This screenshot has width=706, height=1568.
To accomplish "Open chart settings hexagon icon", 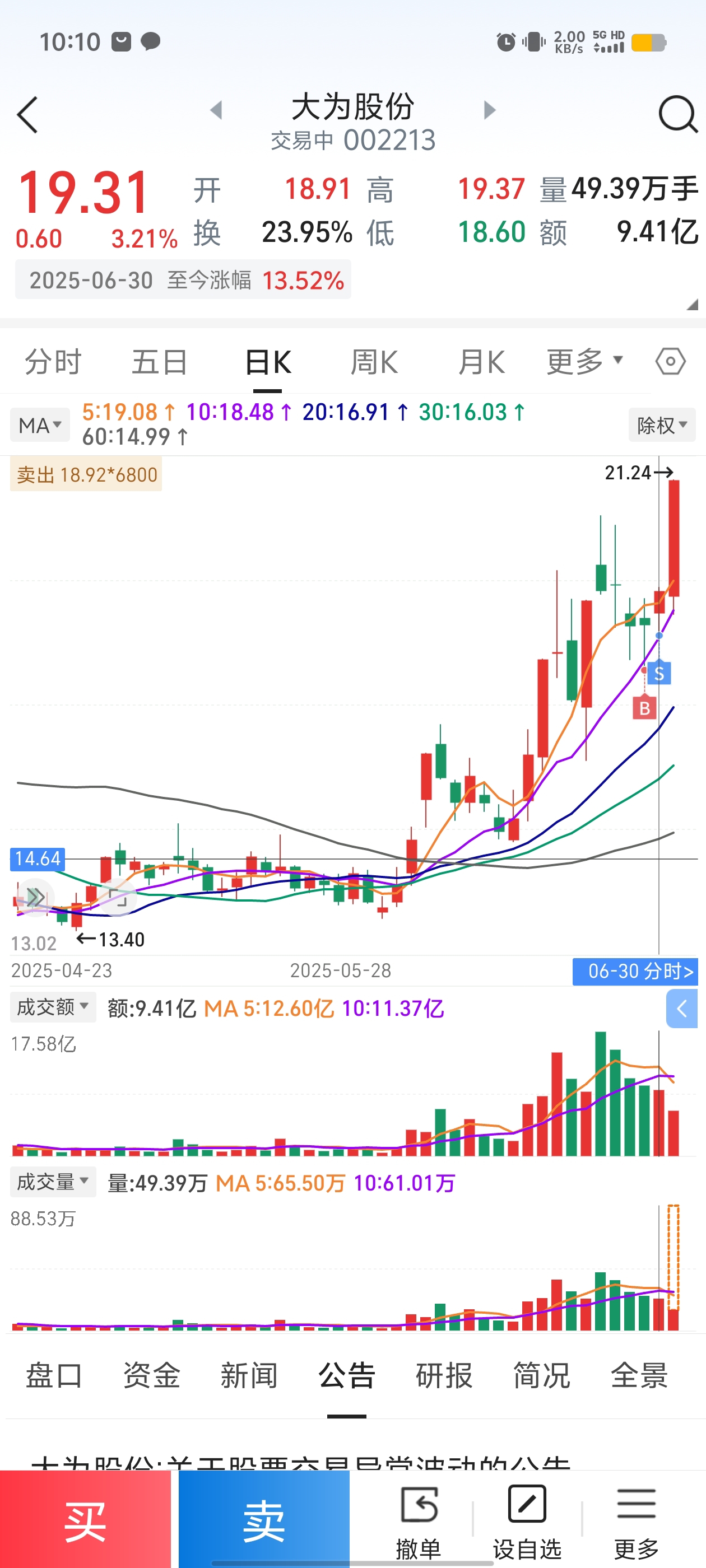I will 670,362.
